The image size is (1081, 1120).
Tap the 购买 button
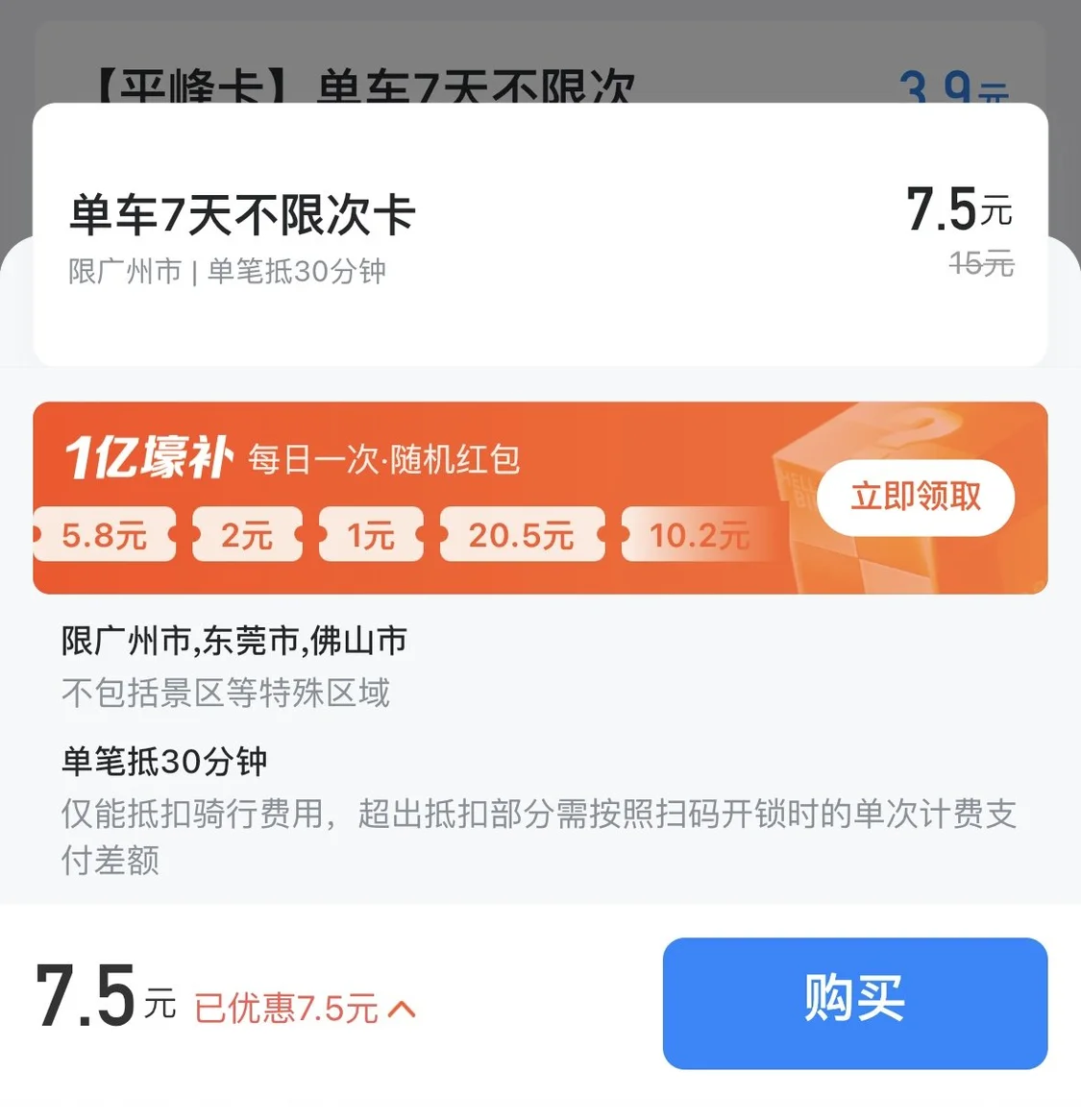coord(854,1002)
